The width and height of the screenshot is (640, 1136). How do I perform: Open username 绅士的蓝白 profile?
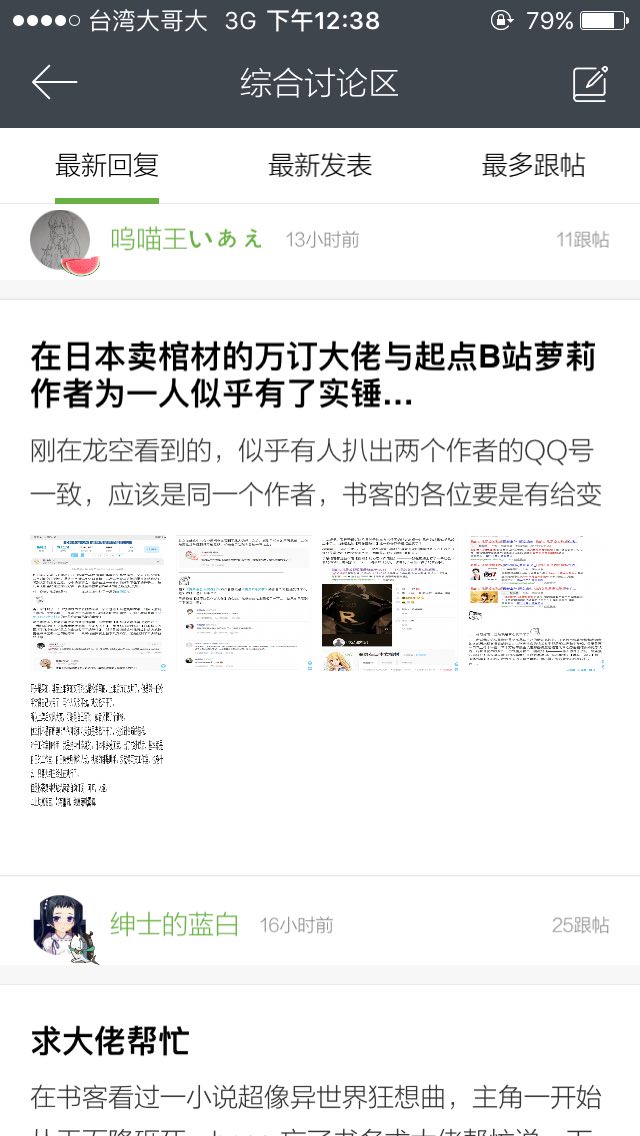point(175,925)
